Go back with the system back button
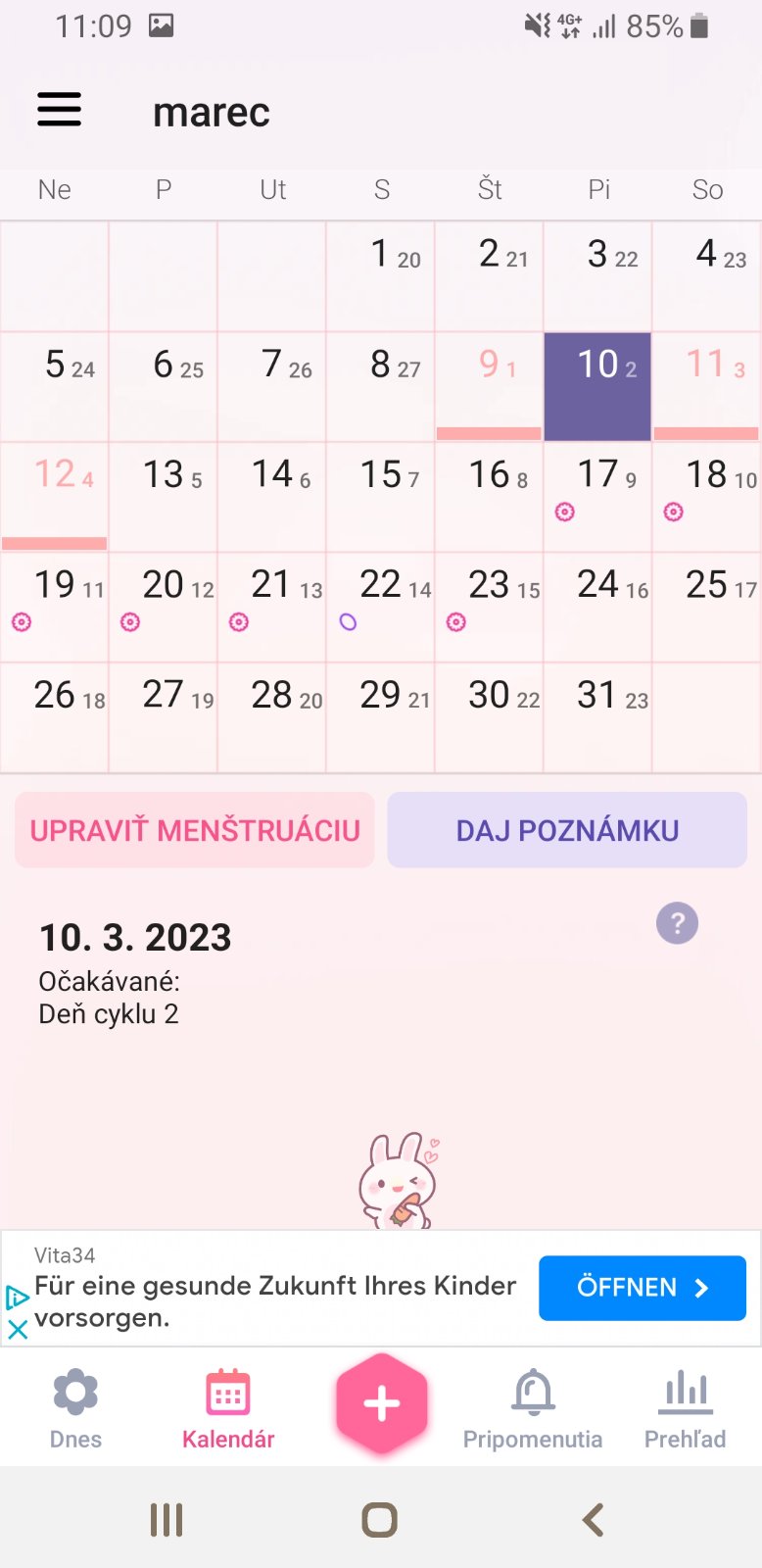This screenshot has height=1568, width=762. tap(593, 1520)
